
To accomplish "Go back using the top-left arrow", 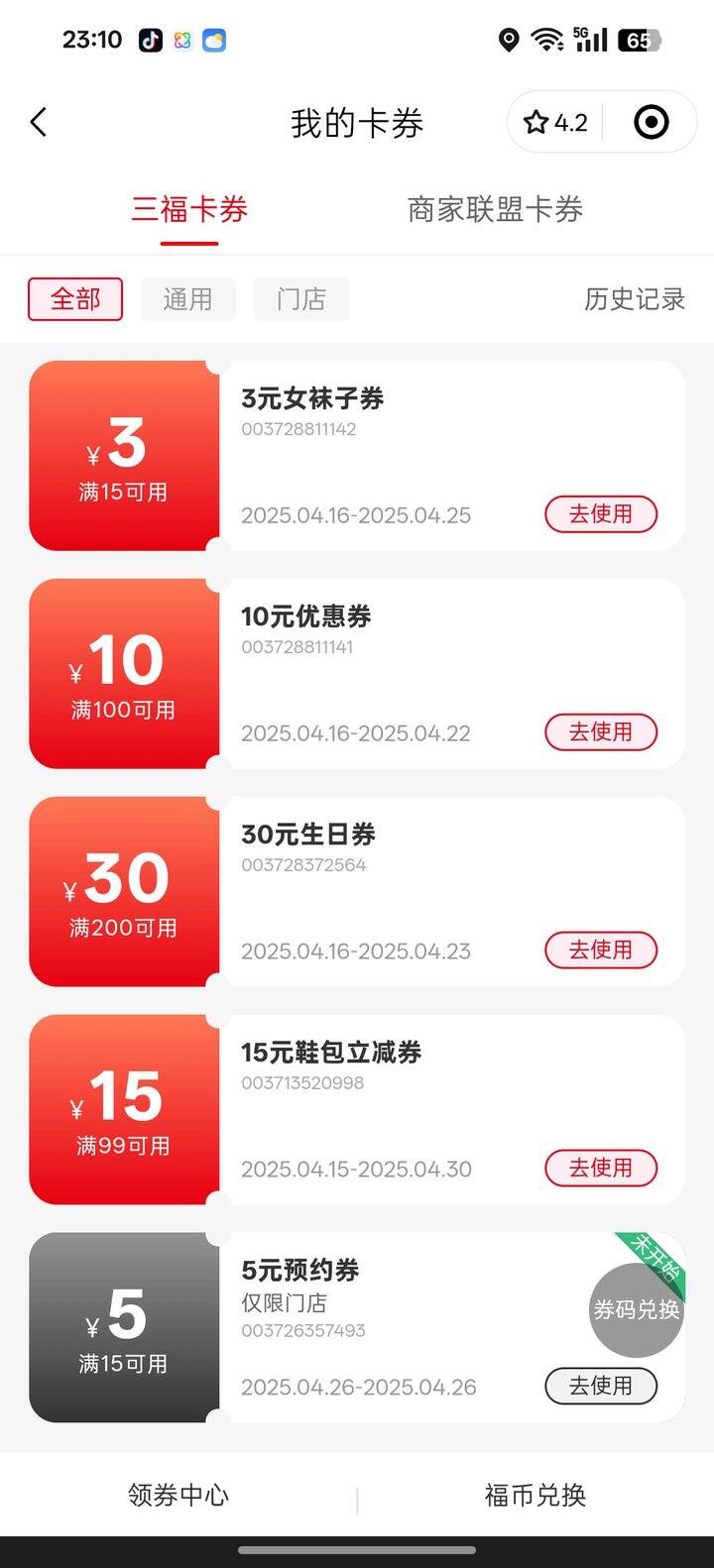I will click(39, 123).
